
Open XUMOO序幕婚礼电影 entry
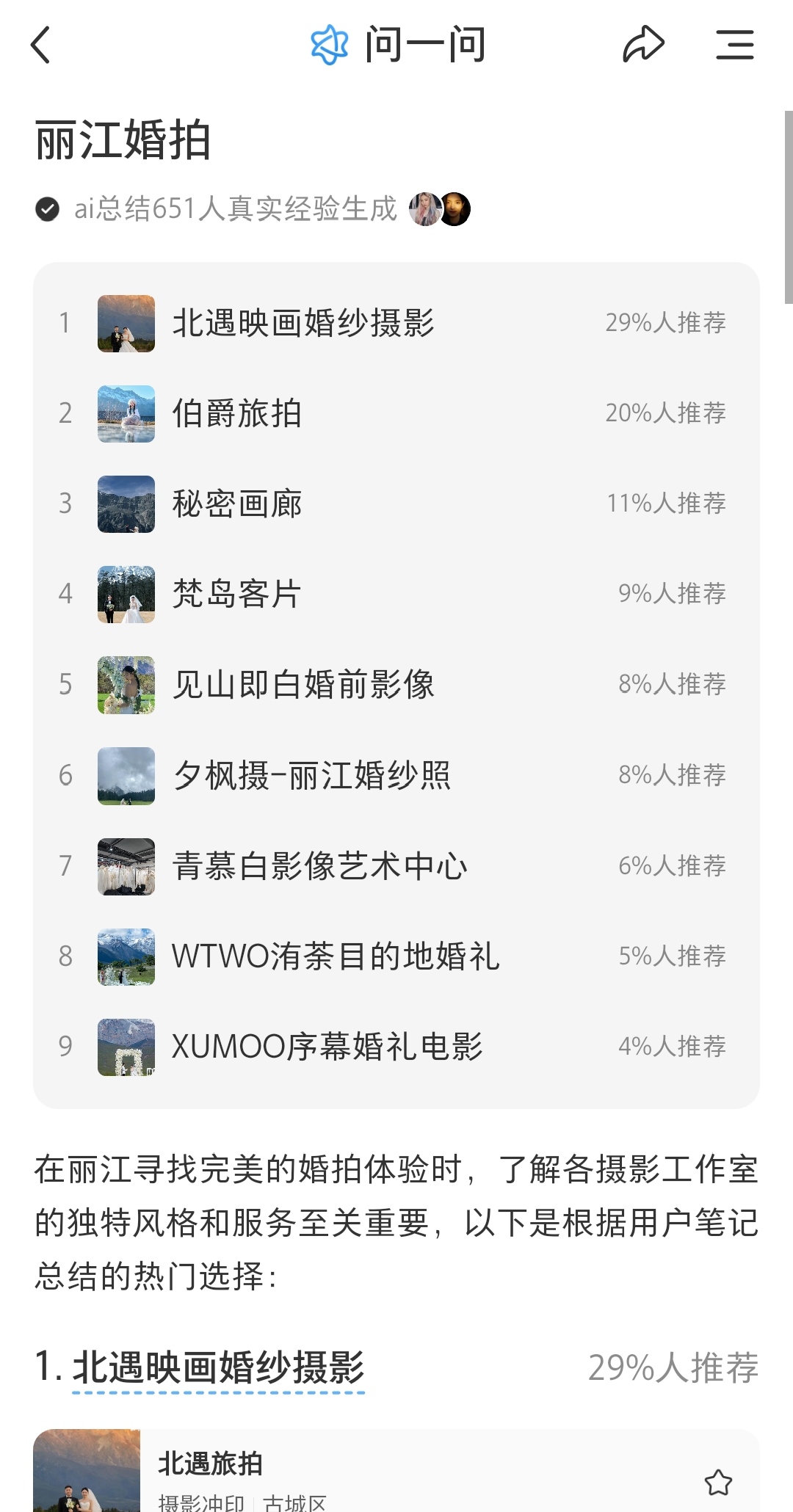(327, 1047)
